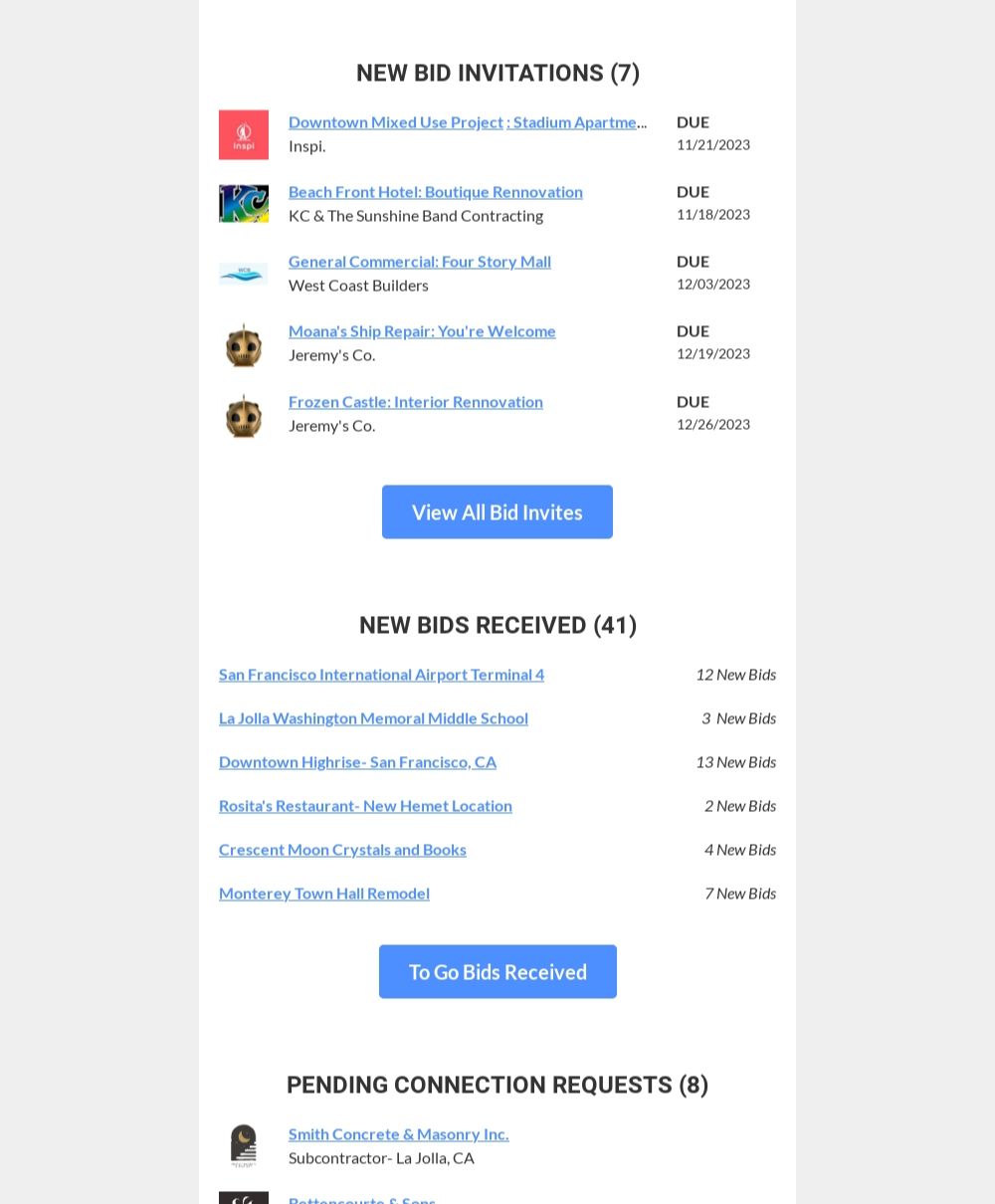Image resolution: width=995 pixels, height=1204 pixels.
Task: Open Monterey Town Hall Remodel link
Action: coord(323,894)
